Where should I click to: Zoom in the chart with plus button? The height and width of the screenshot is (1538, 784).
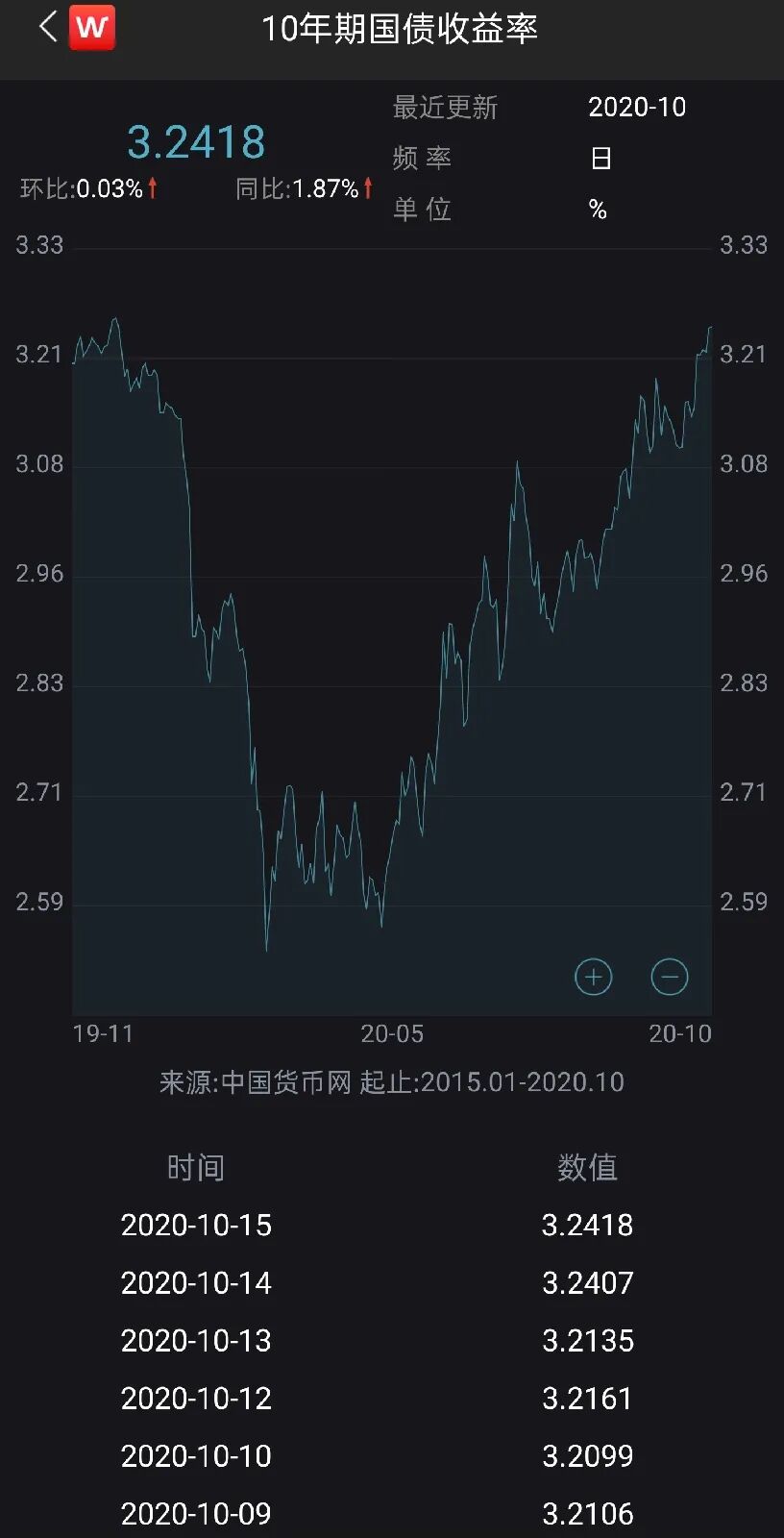(593, 977)
